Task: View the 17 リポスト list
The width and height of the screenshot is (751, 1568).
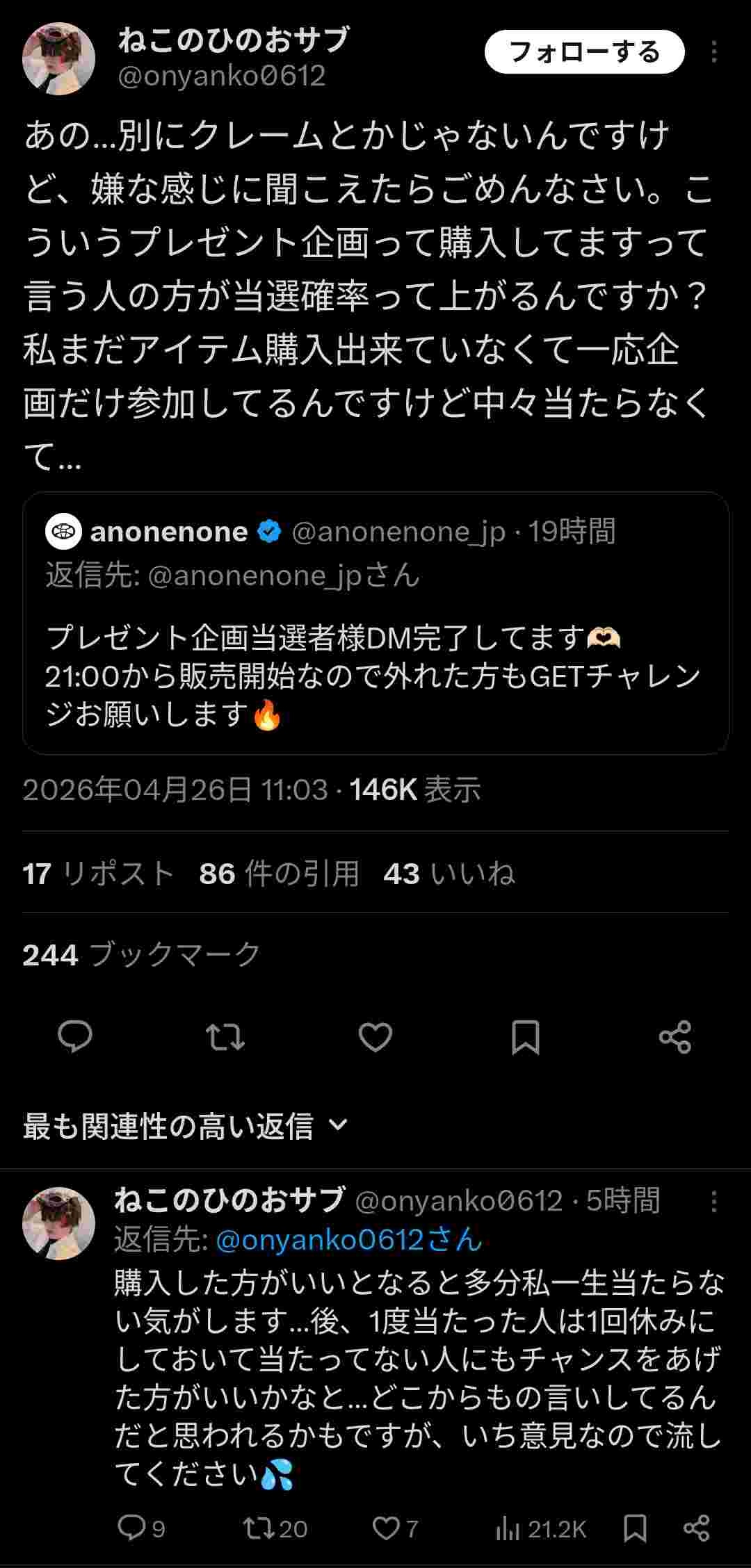Action: click(98, 874)
